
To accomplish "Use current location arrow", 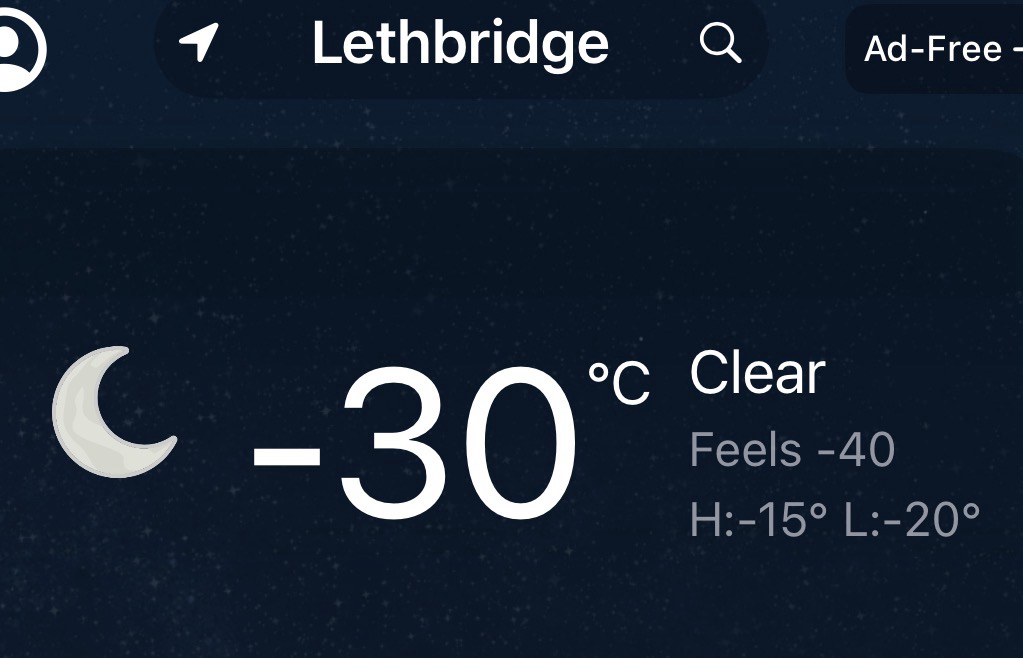I will click(x=198, y=43).
